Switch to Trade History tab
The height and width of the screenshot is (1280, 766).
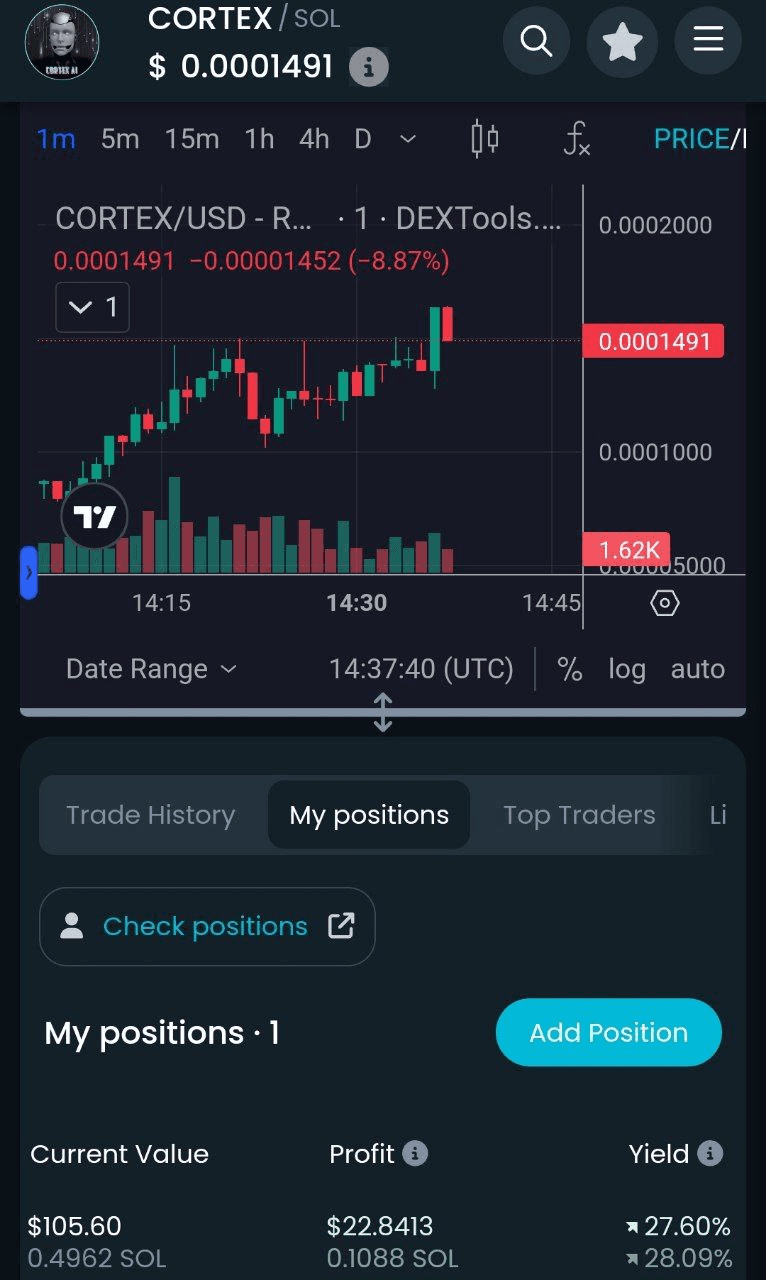click(x=150, y=815)
